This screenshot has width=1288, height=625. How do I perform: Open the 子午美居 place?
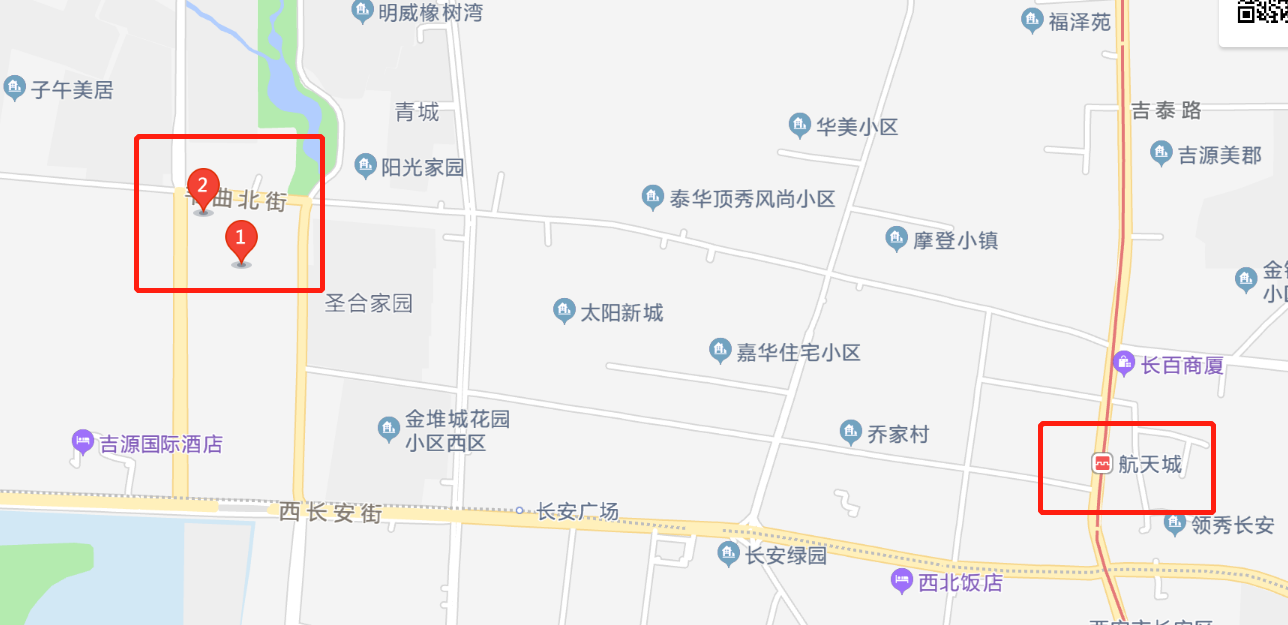click(x=14, y=88)
